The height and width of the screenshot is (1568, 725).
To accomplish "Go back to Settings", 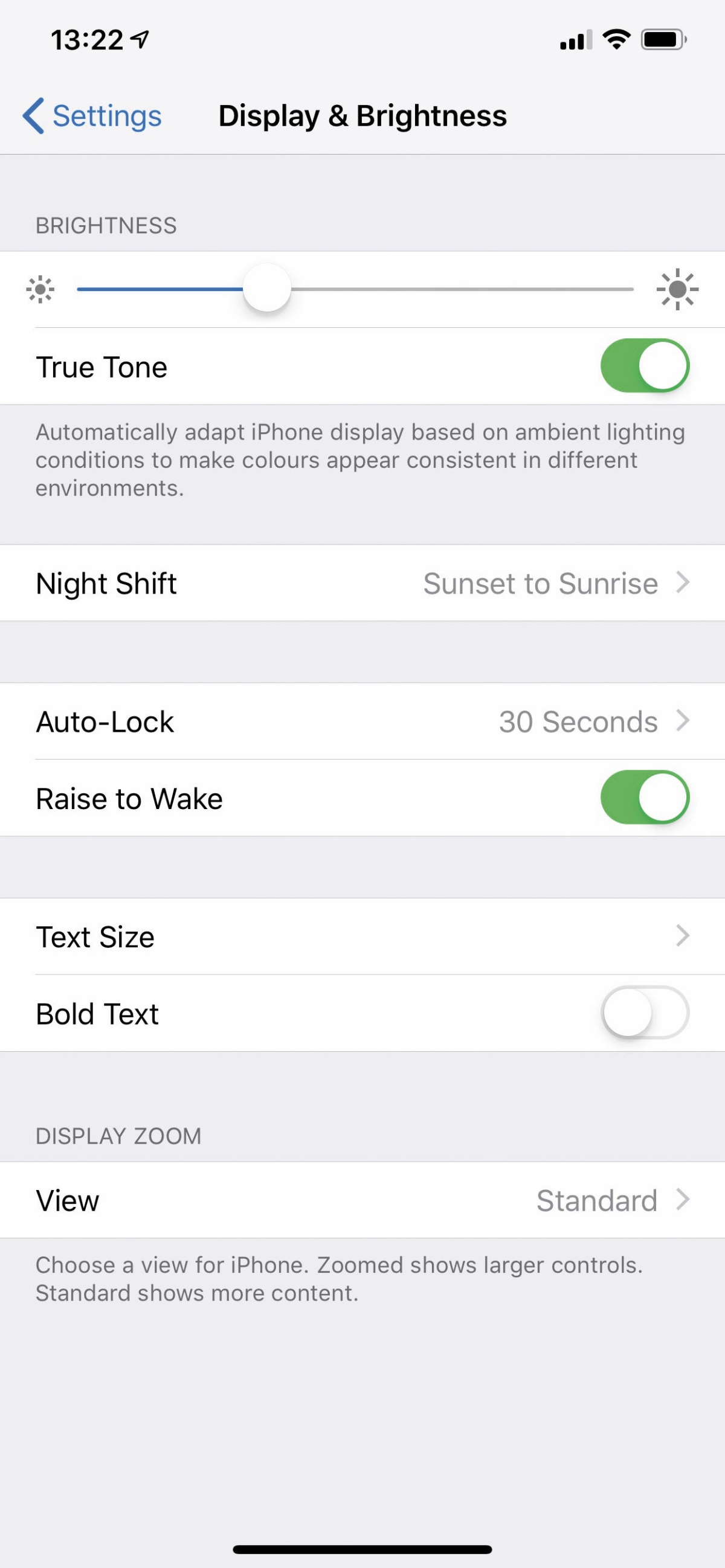I will (x=92, y=116).
